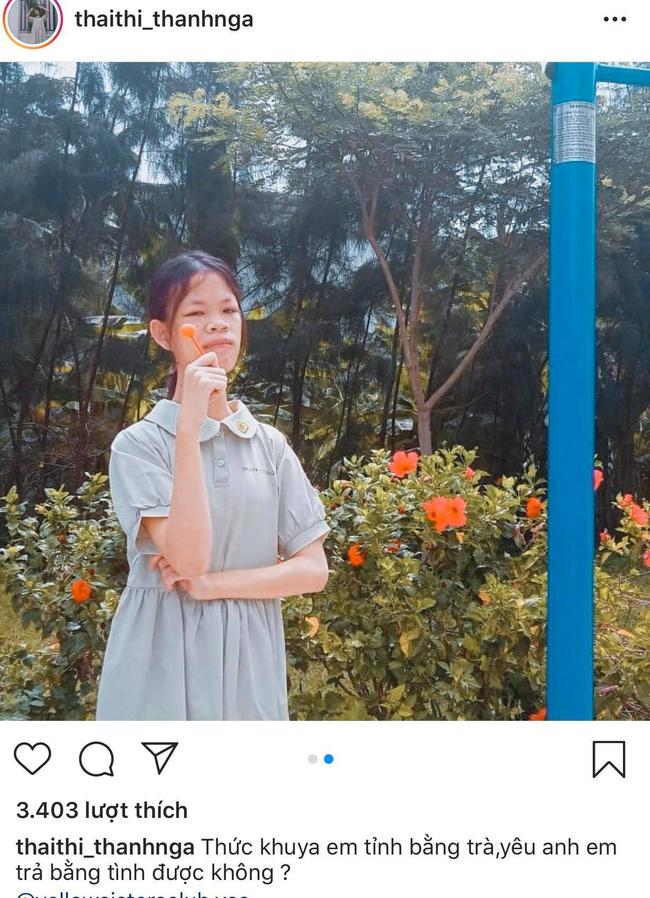Viewport: 650px width, 898px height.
Task: Share the post via paper plane icon
Action: click(159, 758)
